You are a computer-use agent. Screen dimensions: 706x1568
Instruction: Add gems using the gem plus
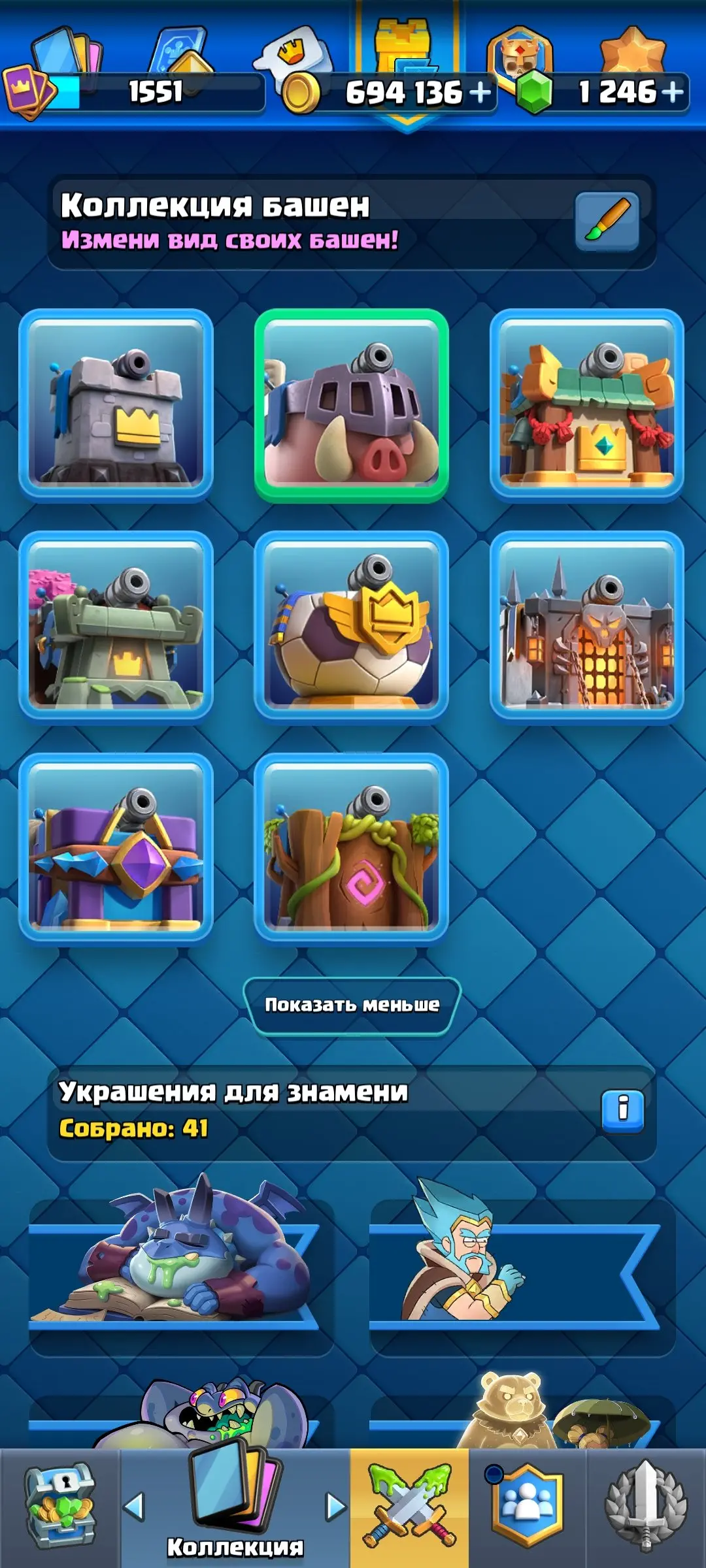coord(673,92)
